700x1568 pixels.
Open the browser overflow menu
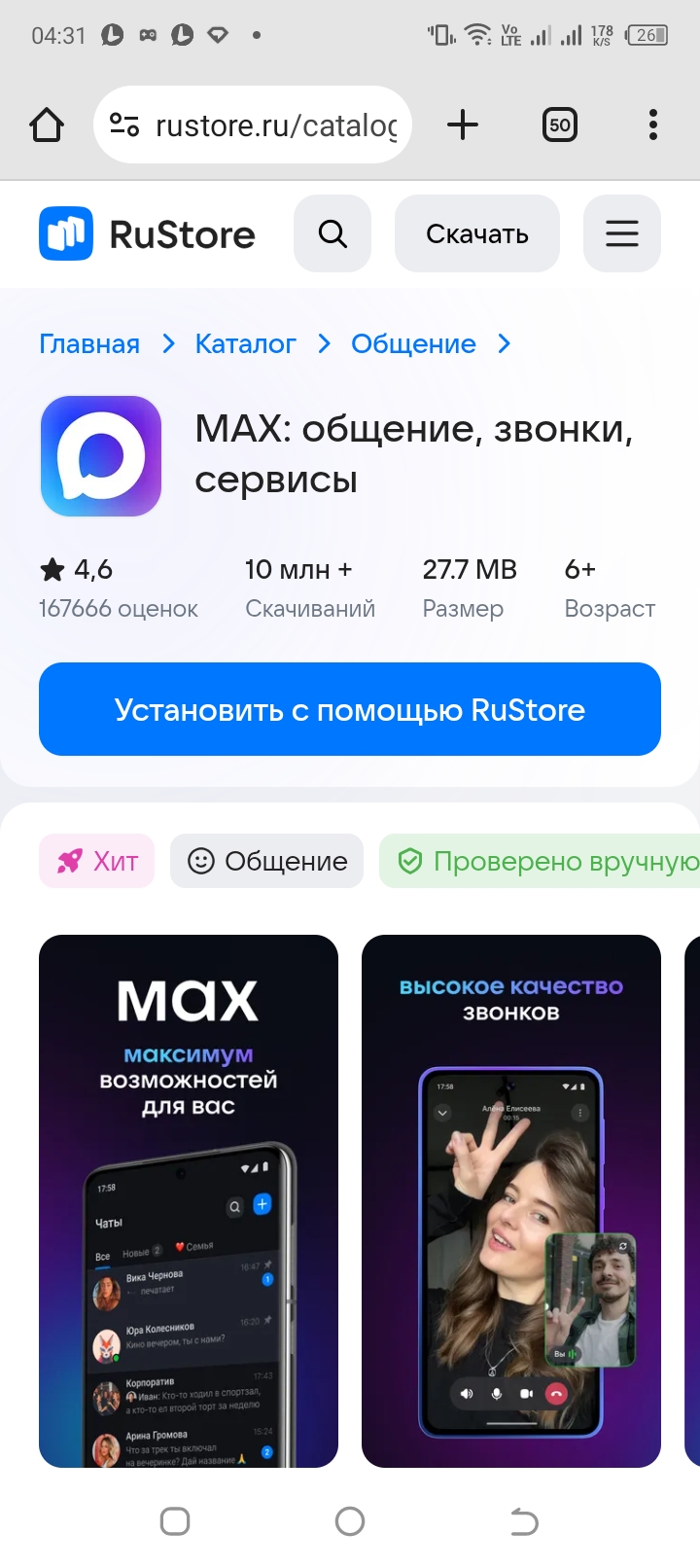(653, 125)
